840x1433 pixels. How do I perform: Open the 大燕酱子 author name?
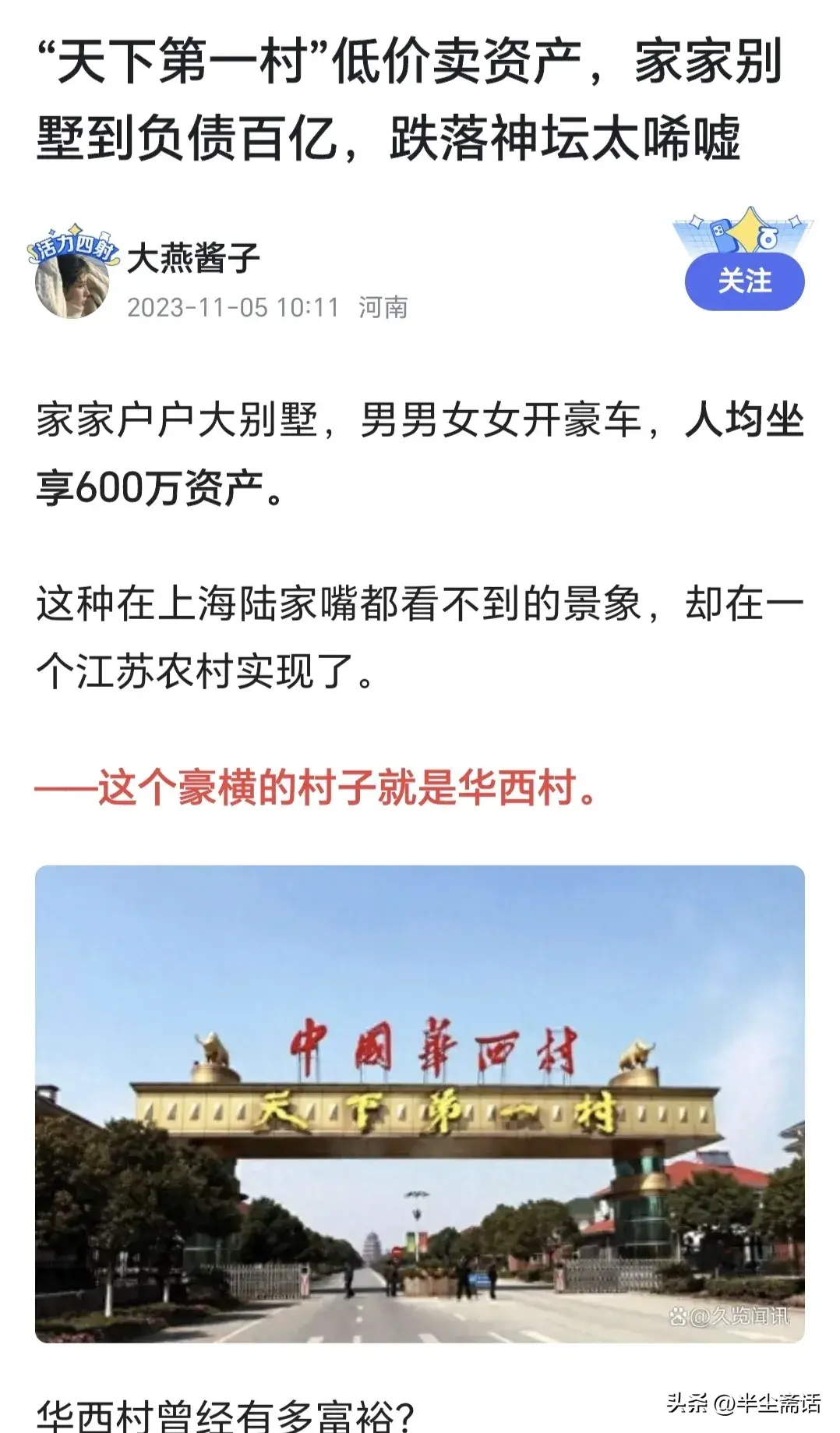193,258
